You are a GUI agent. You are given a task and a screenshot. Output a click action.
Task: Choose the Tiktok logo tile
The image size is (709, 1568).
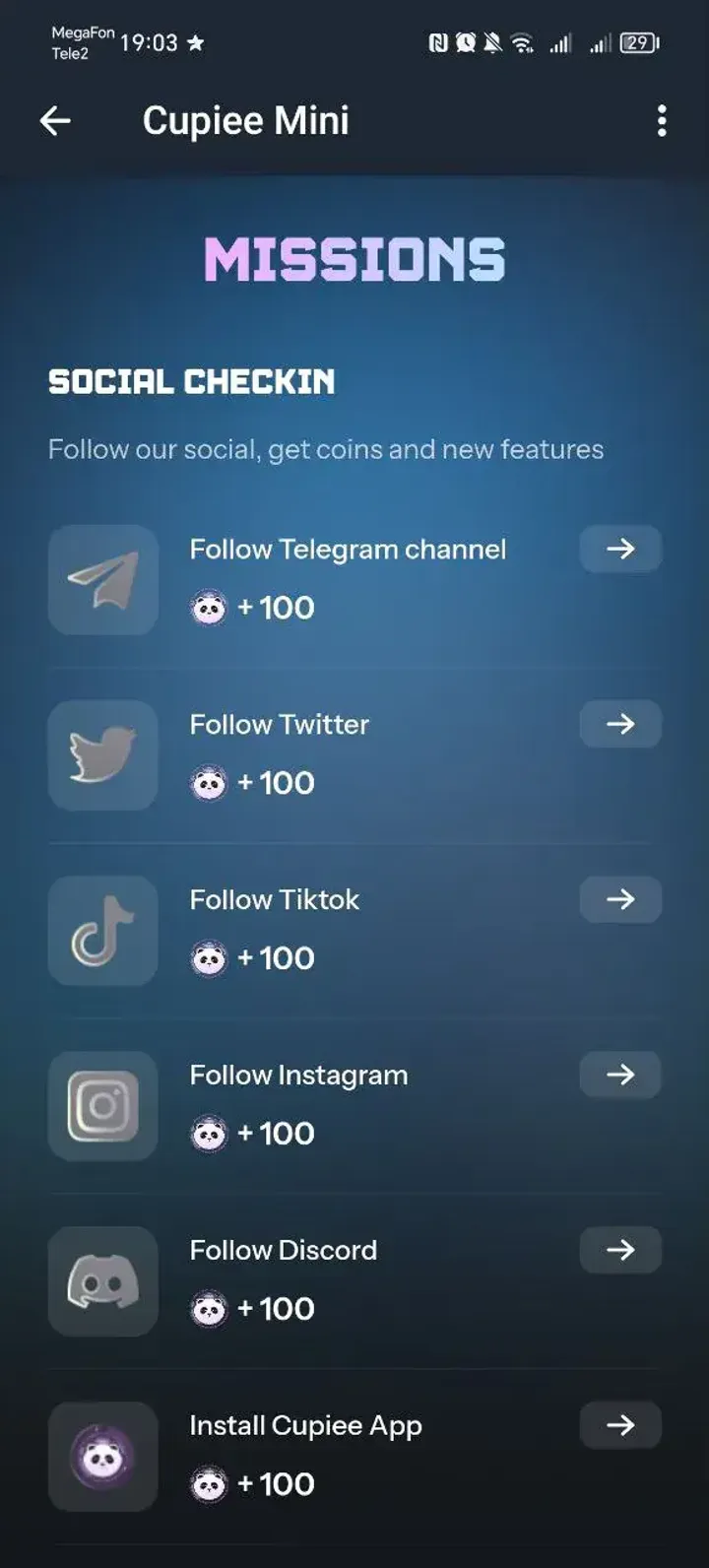tap(103, 931)
